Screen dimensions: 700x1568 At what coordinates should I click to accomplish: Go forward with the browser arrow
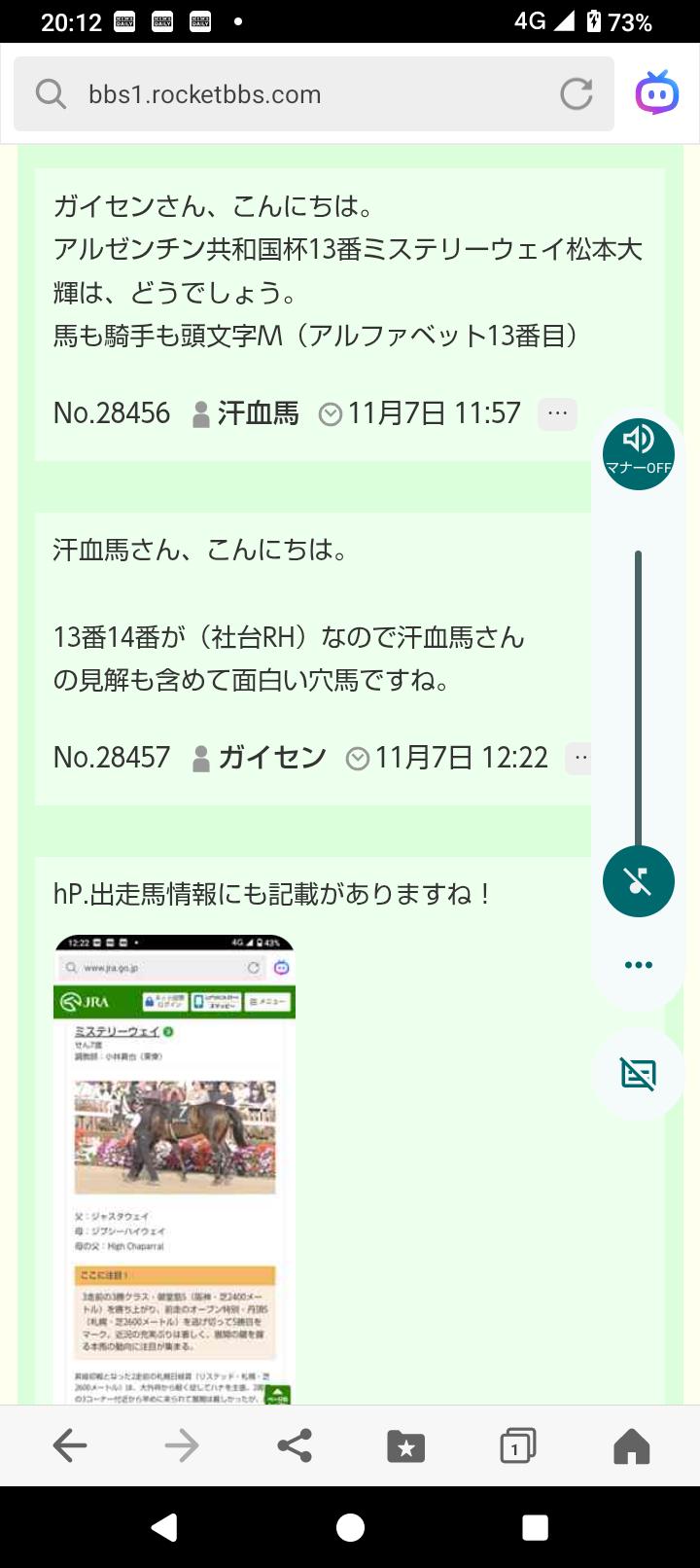pos(182,1446)
